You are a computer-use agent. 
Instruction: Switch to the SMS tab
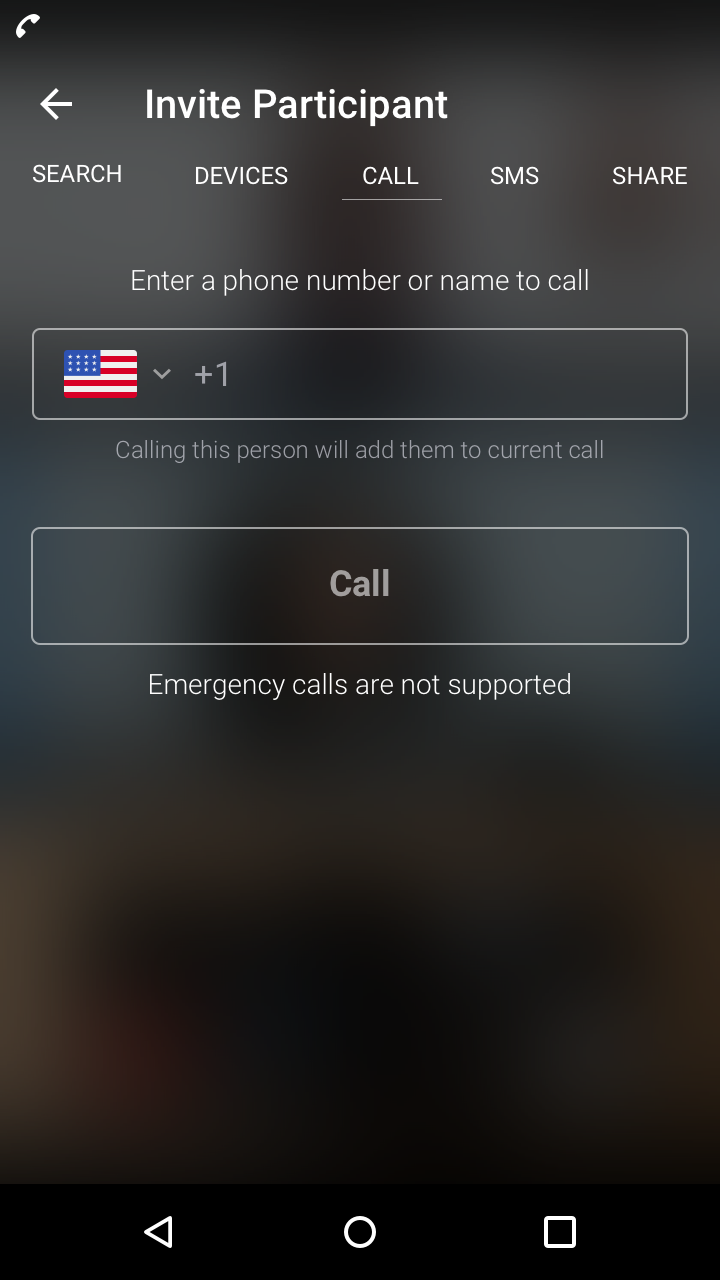514,176
